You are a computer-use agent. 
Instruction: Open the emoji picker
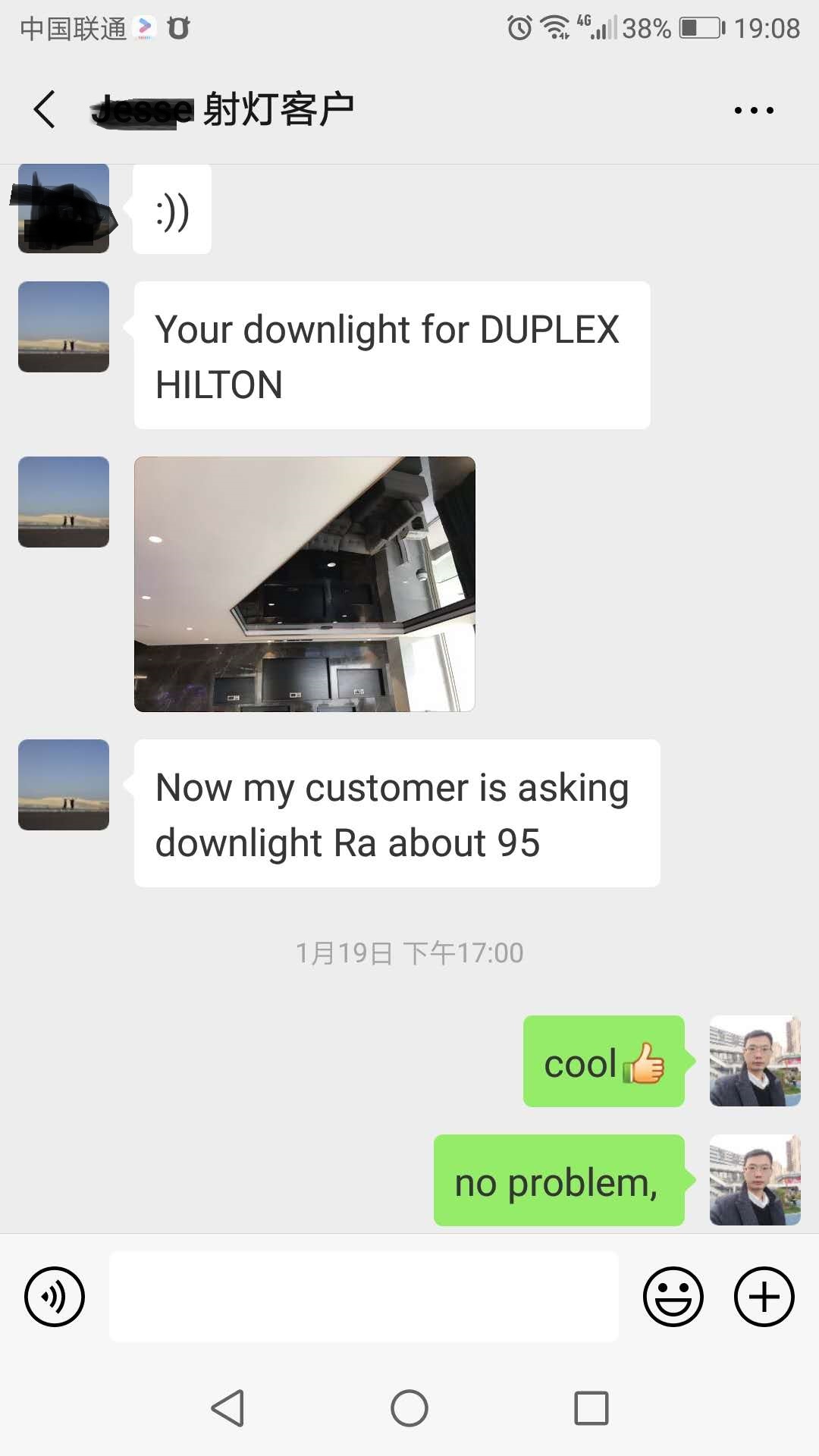point(673,1297)
